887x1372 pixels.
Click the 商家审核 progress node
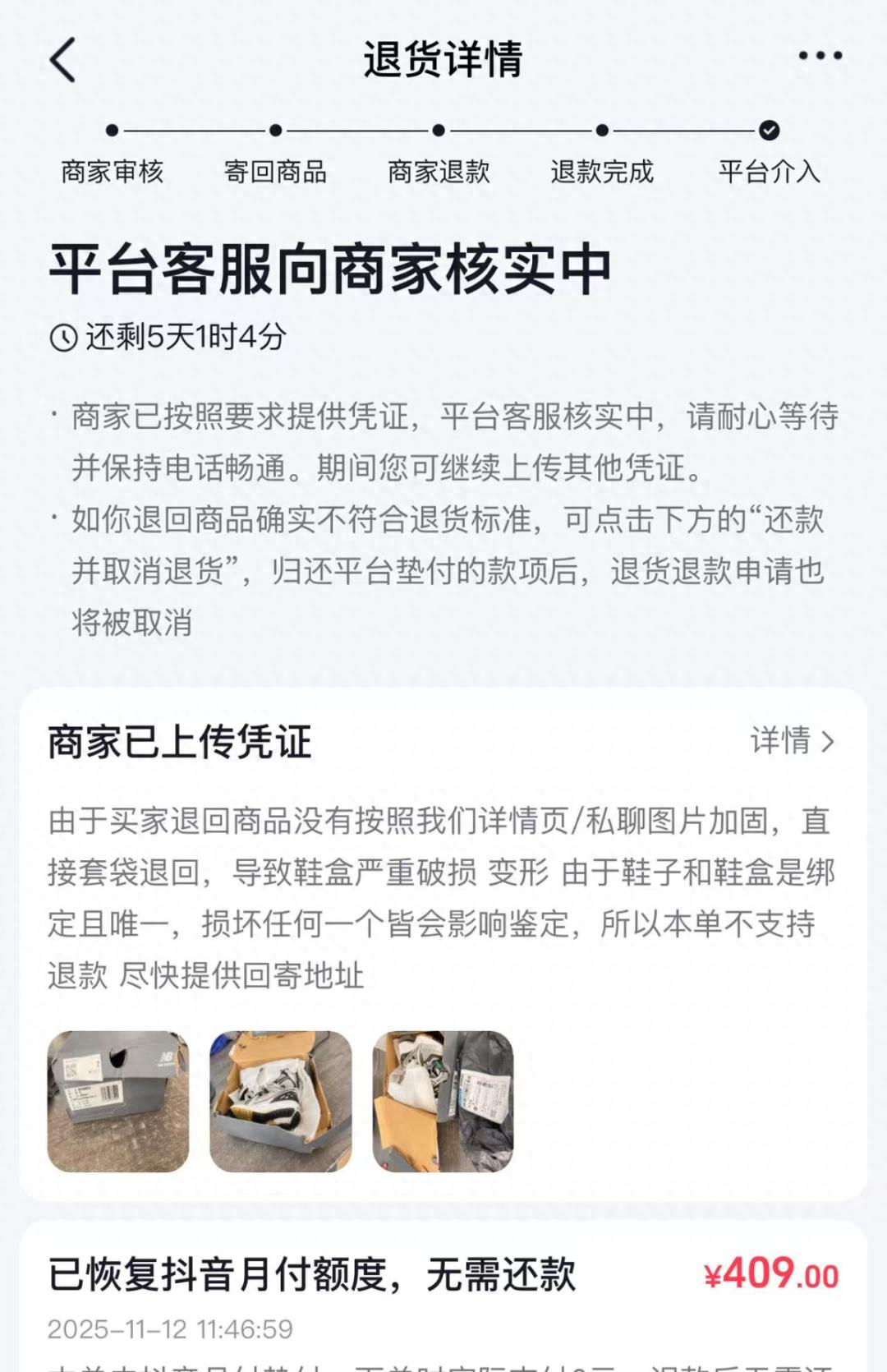click(111, 129)
